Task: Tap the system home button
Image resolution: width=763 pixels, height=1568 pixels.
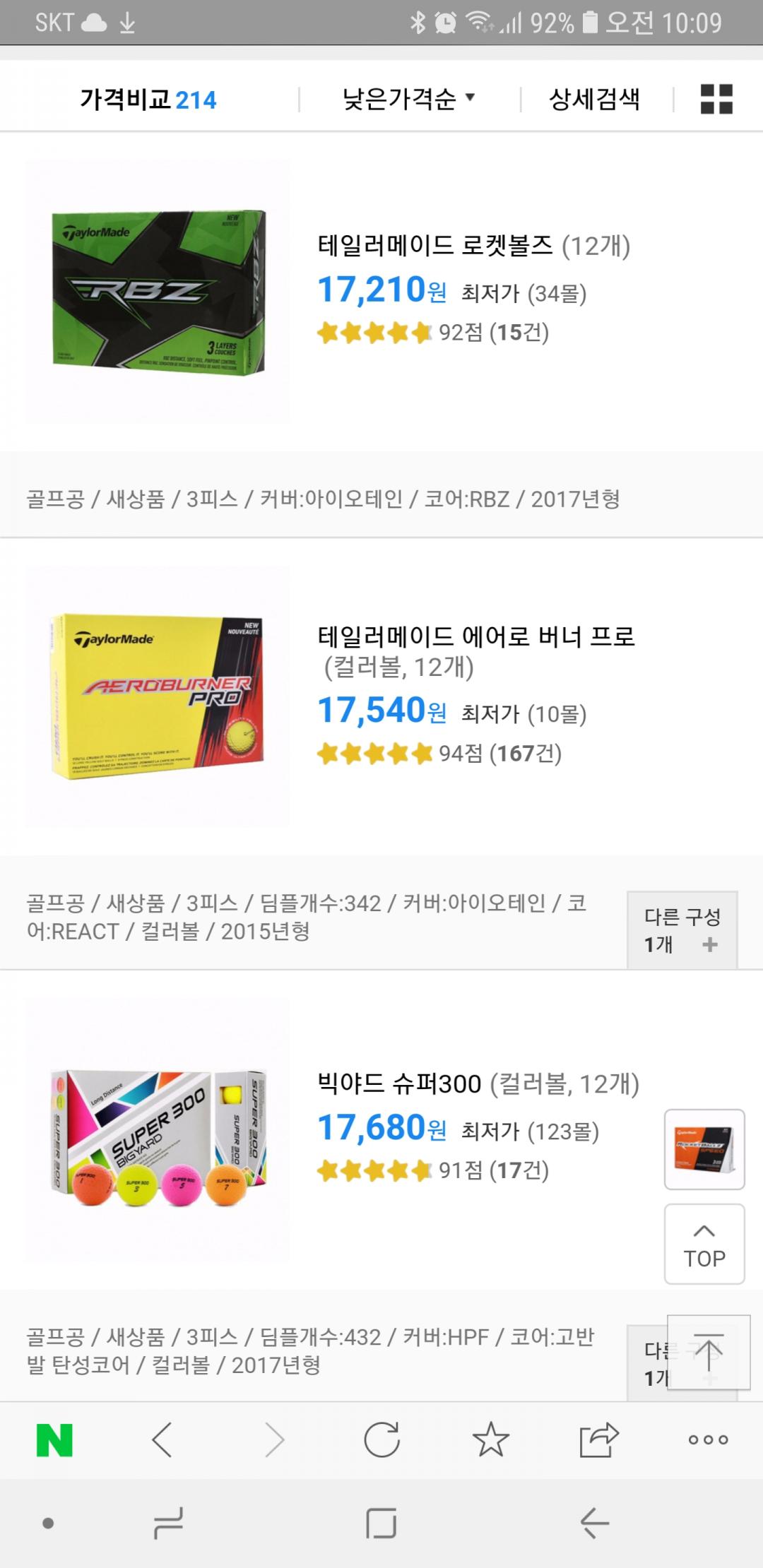Action: click(x=381, y=1524)
